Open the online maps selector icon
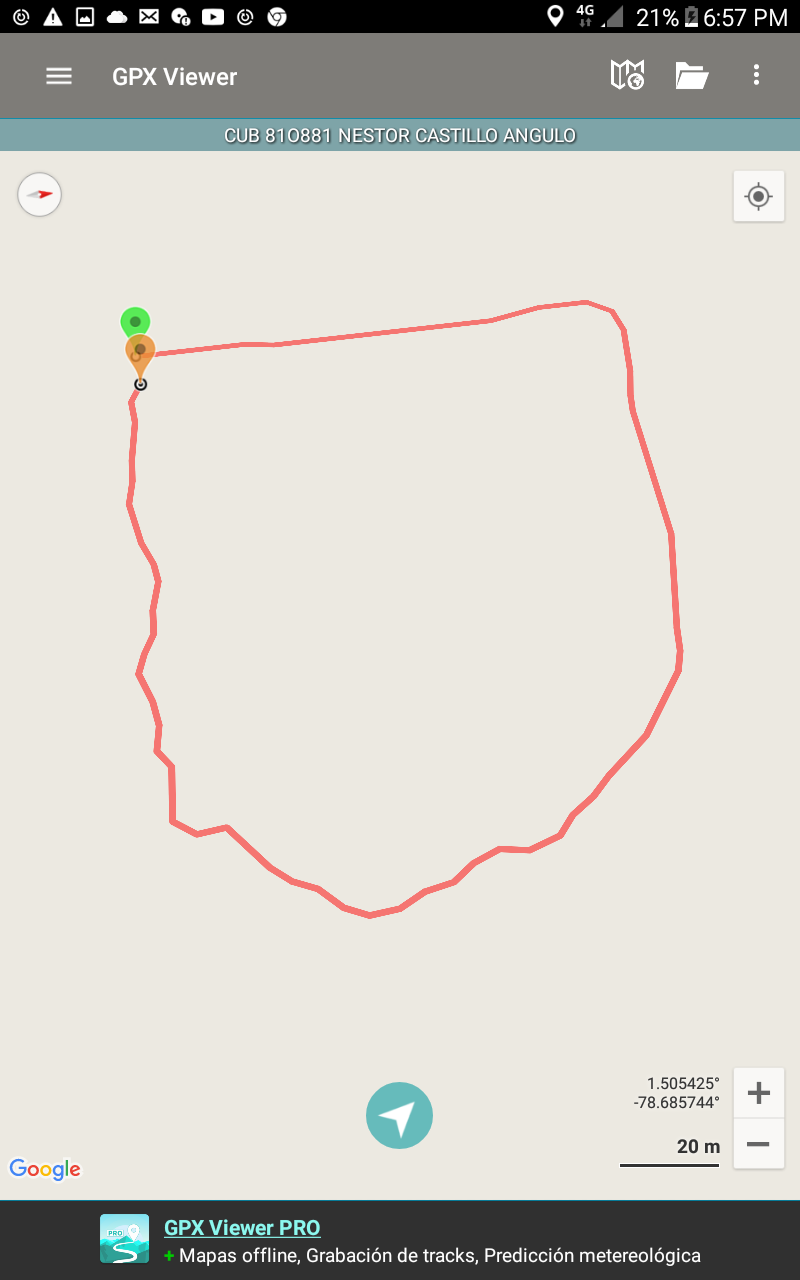The width and height of the screenshot is (800, 1280). [x=627, y=75]
